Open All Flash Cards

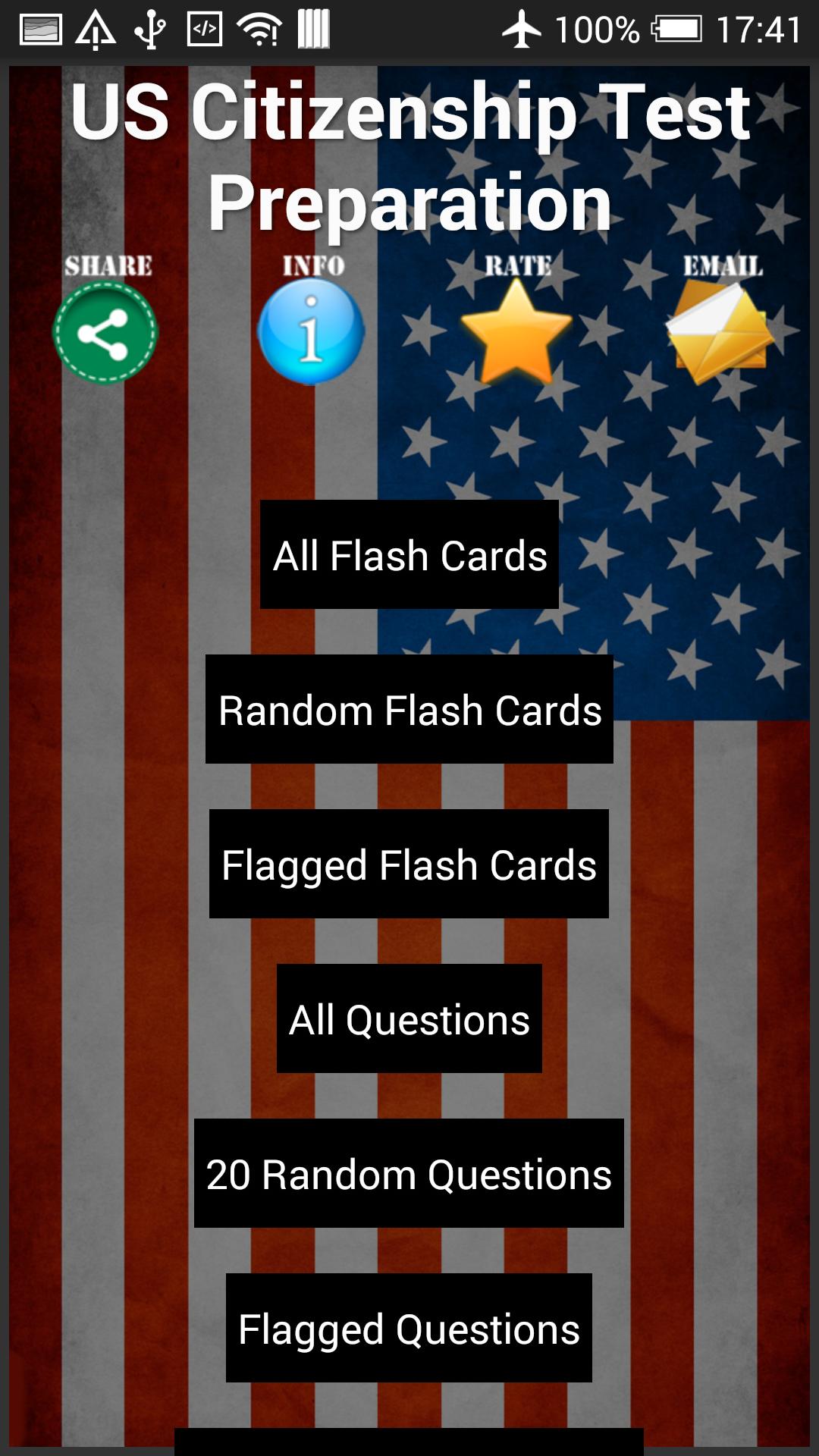409,554
